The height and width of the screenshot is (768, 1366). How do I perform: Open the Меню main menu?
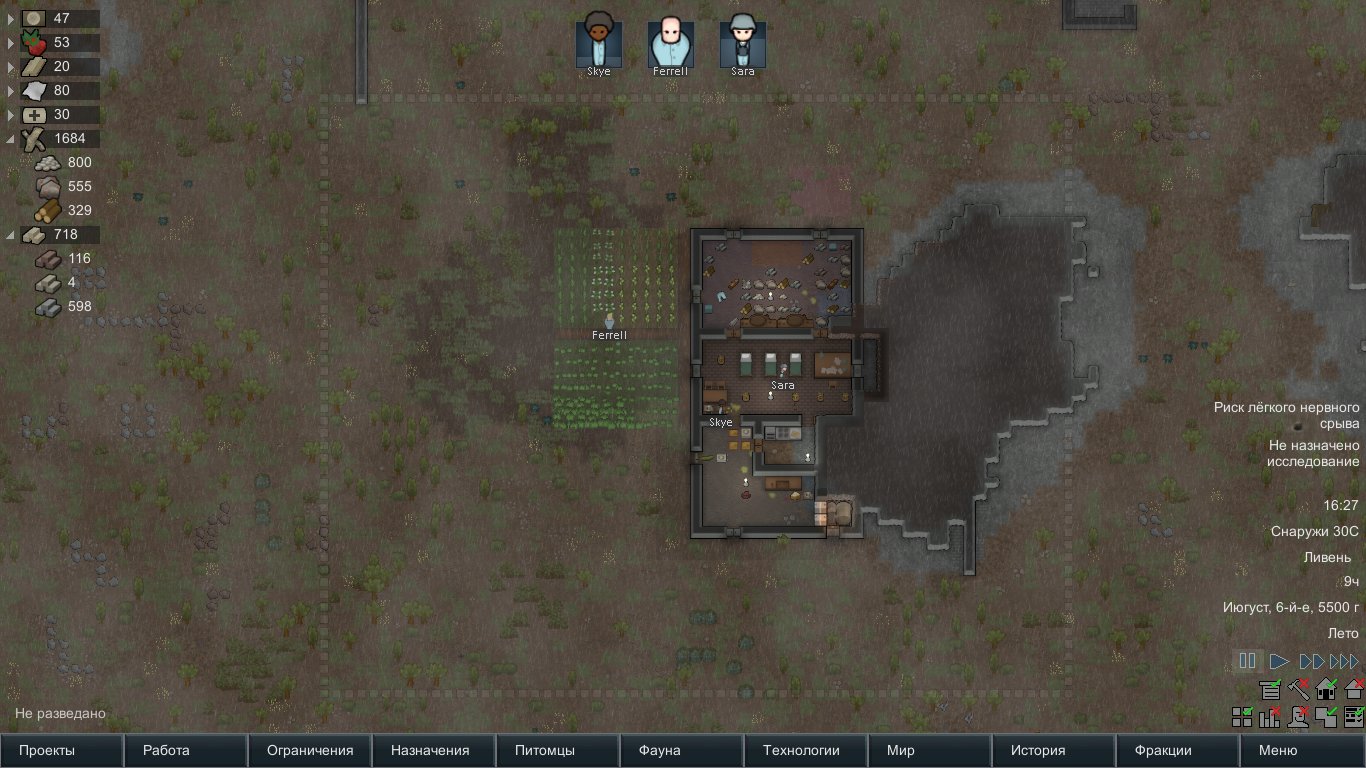tap(1302, 750)
